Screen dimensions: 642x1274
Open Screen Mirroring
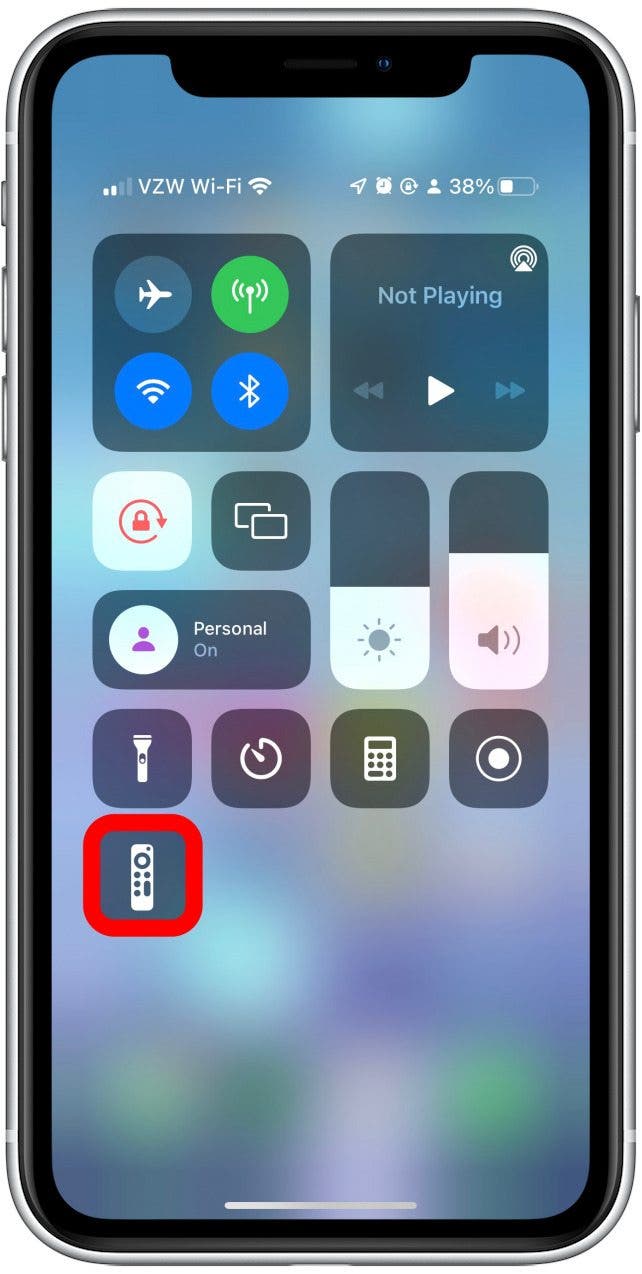coord(260,521)
